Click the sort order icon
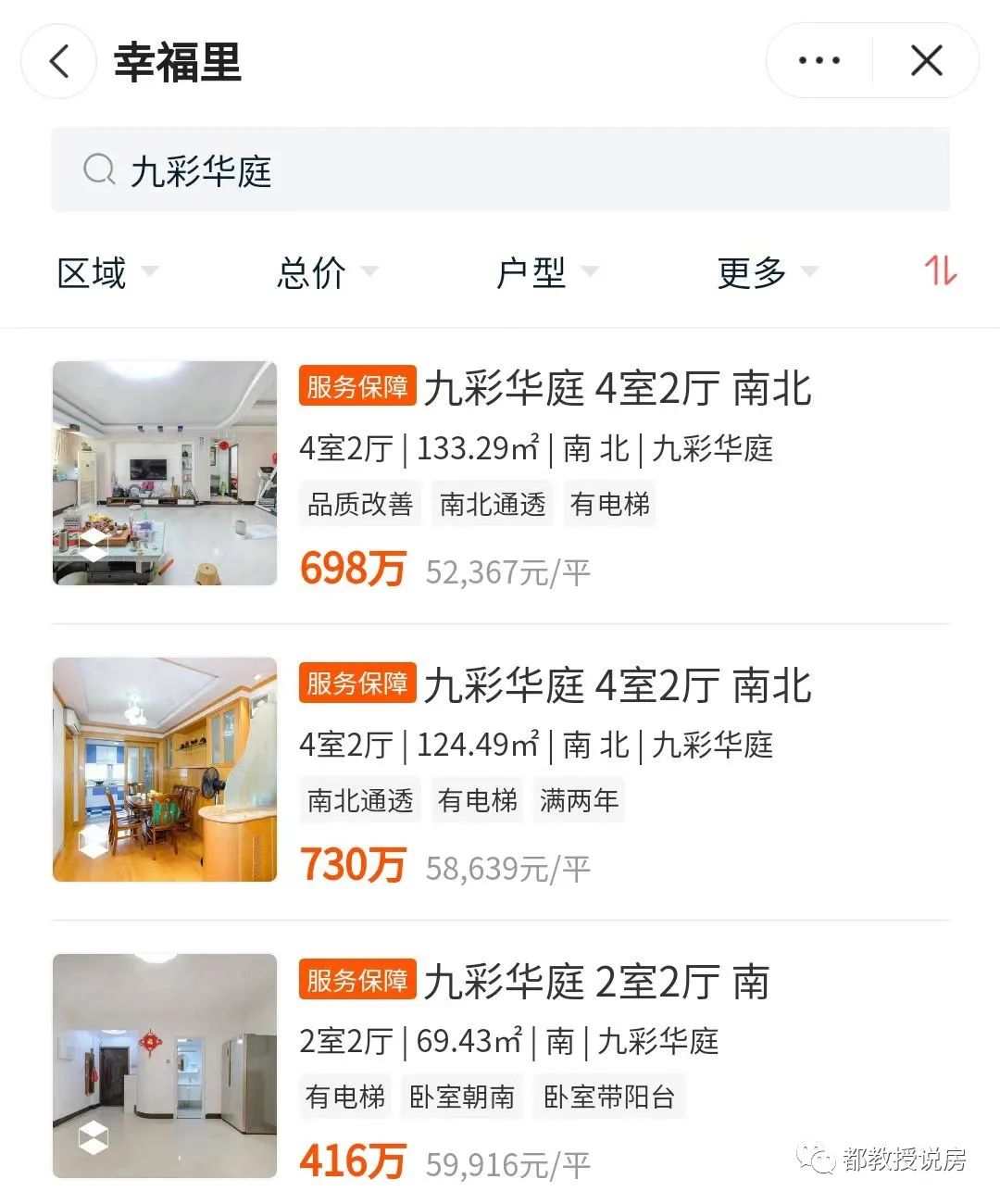Image resolution: width=1000 pixels, height=1204 pixels. pos(943,271)
